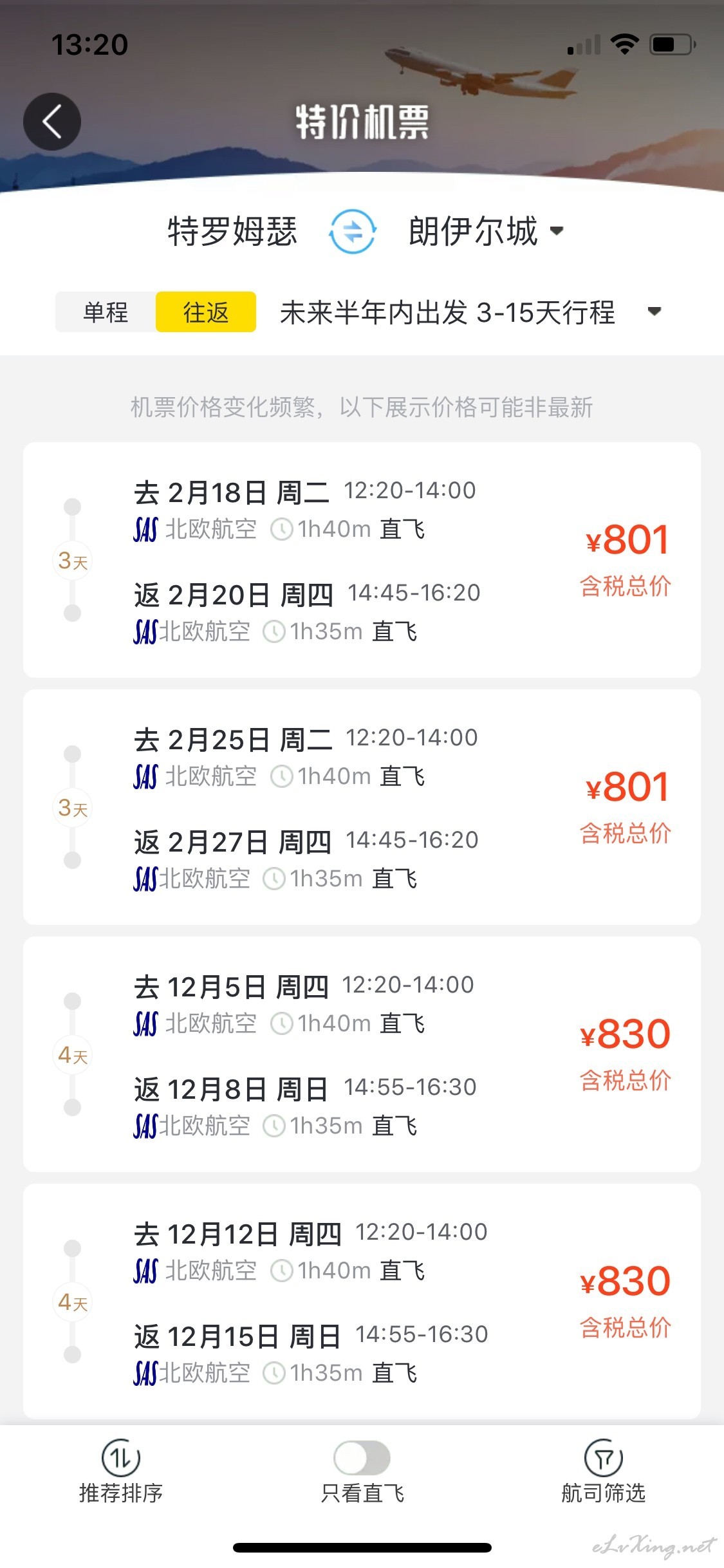Open the 12月12日 departure flight card
The height and width of the screenshot is (1568, 724).
tap(362, 1302)
